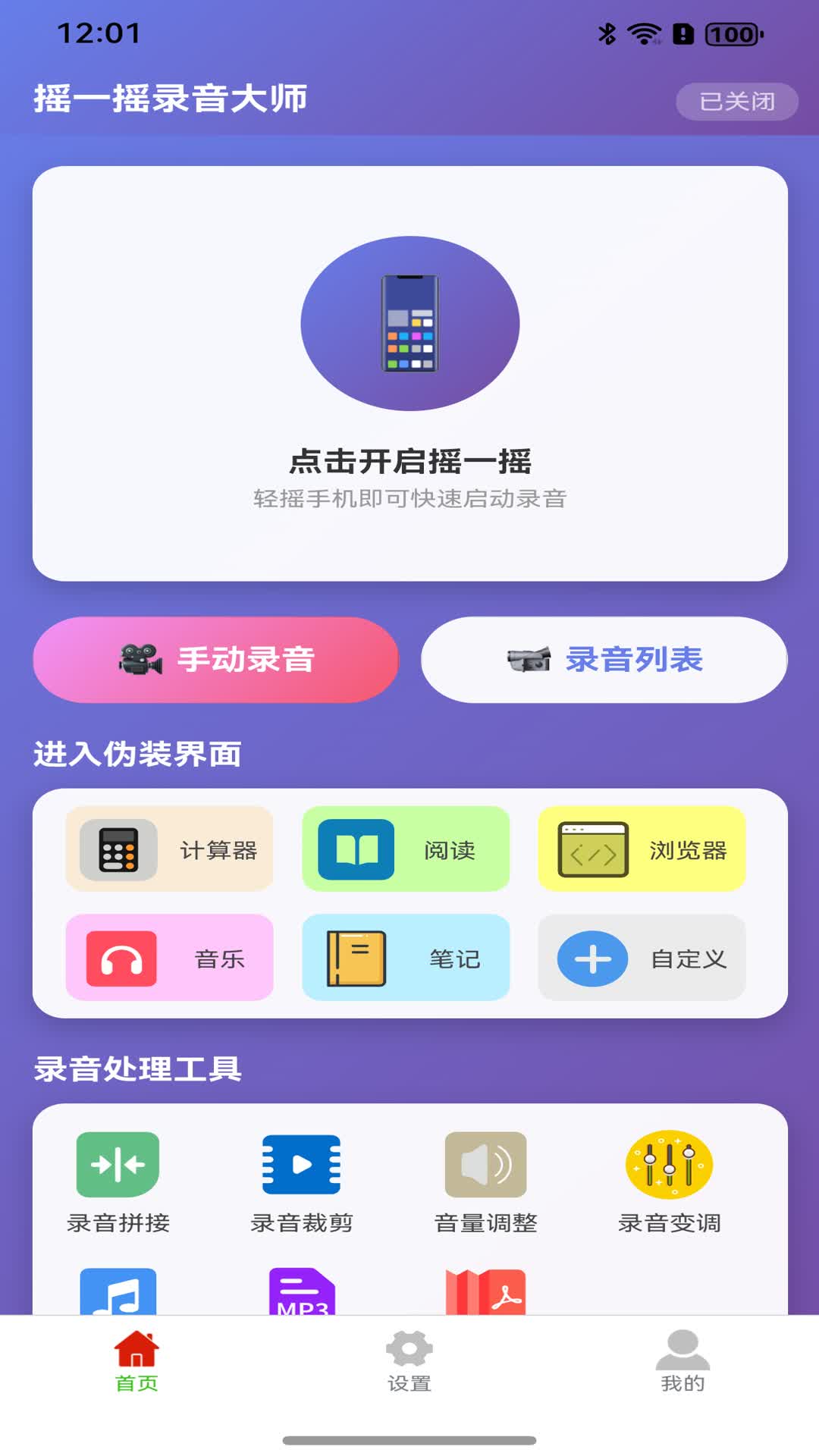
Task: Open the 计算器 disguise interface
Action: pyautogui.click(x=168, y=849)
